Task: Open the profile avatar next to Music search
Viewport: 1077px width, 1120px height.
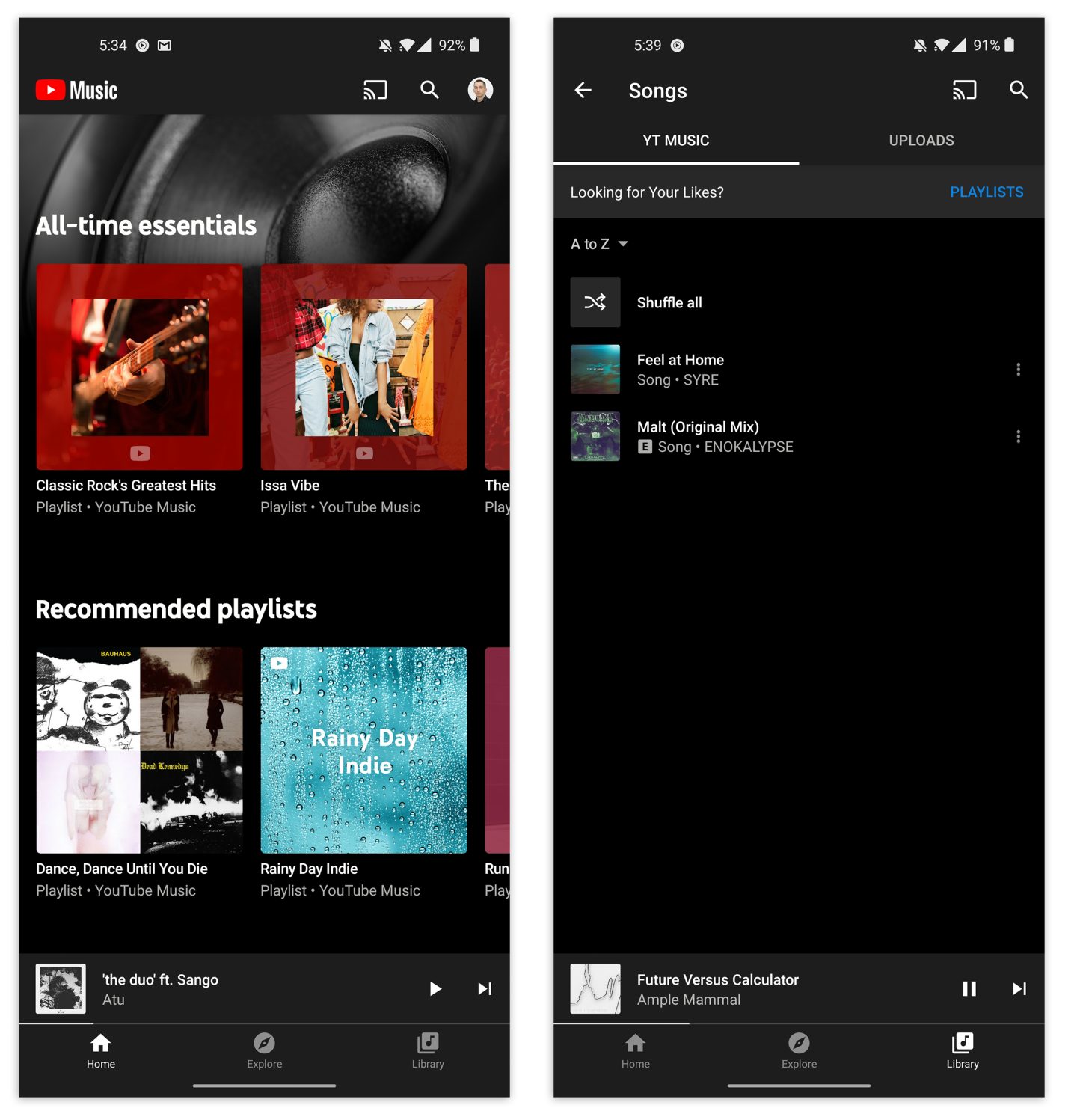Action: 479,90
